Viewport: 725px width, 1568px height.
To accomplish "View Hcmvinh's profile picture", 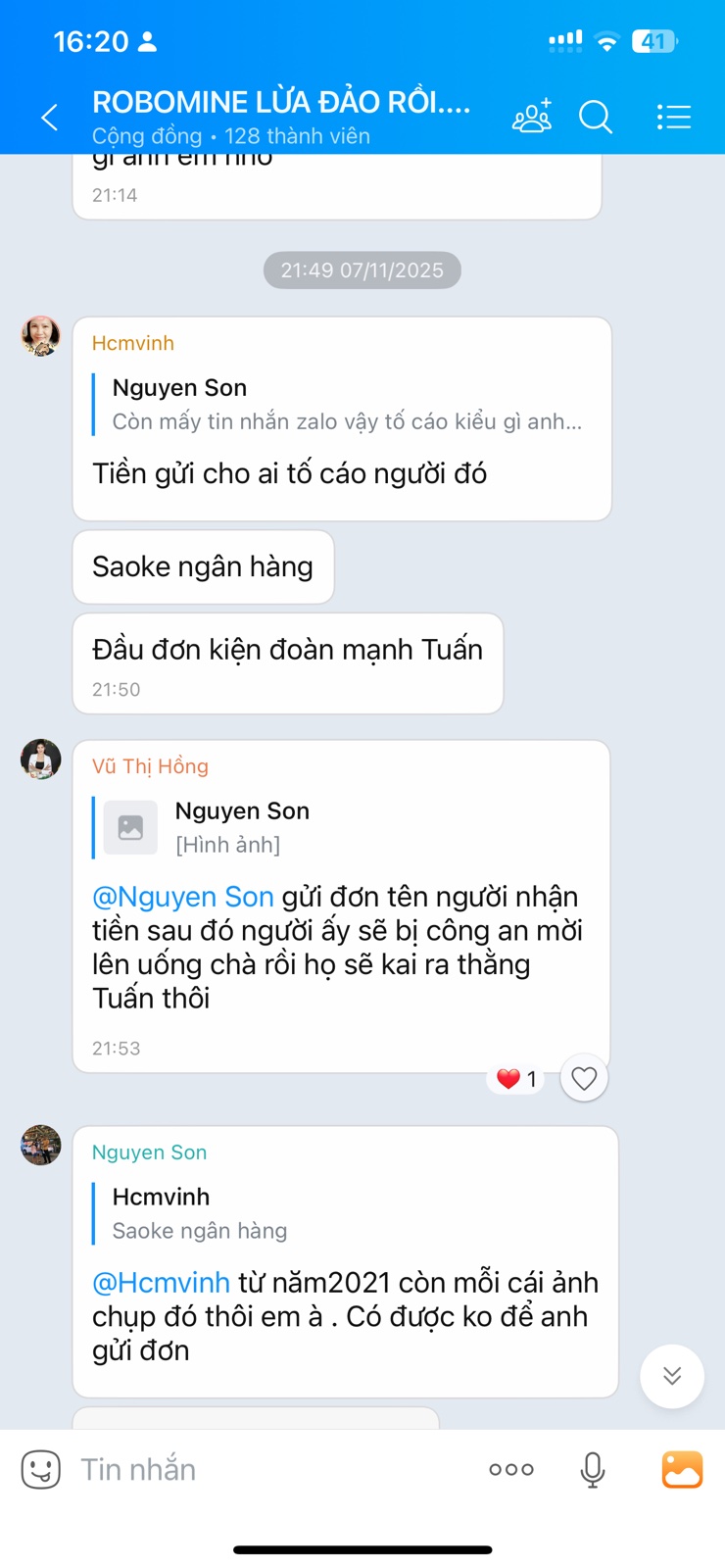I will point(41,336).
